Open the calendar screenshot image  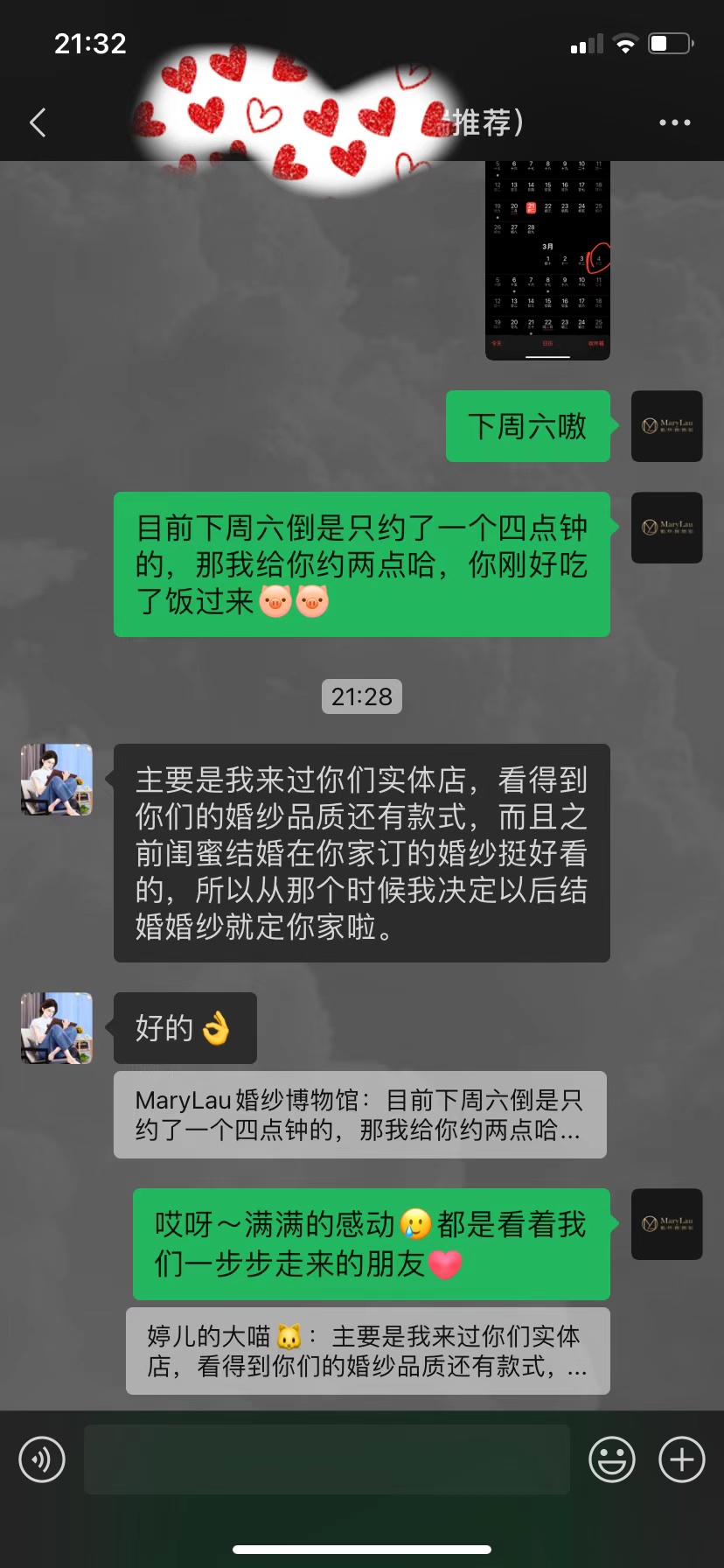pyautogui.click(x=547, y=260)
